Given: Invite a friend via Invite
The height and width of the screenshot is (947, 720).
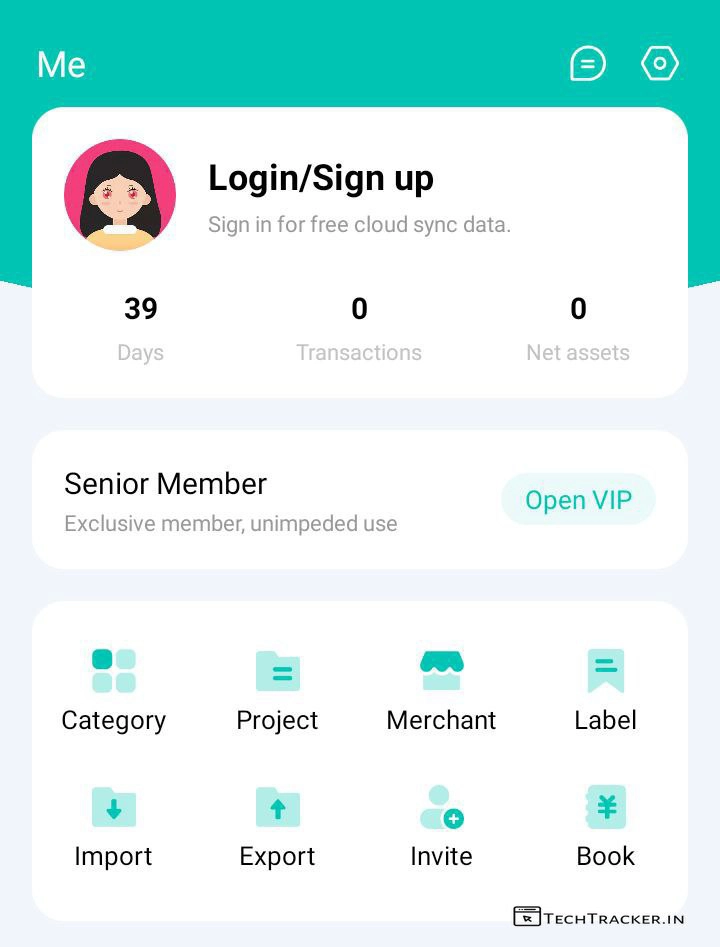Looking at the screenshot, I should tap(441, 826).
